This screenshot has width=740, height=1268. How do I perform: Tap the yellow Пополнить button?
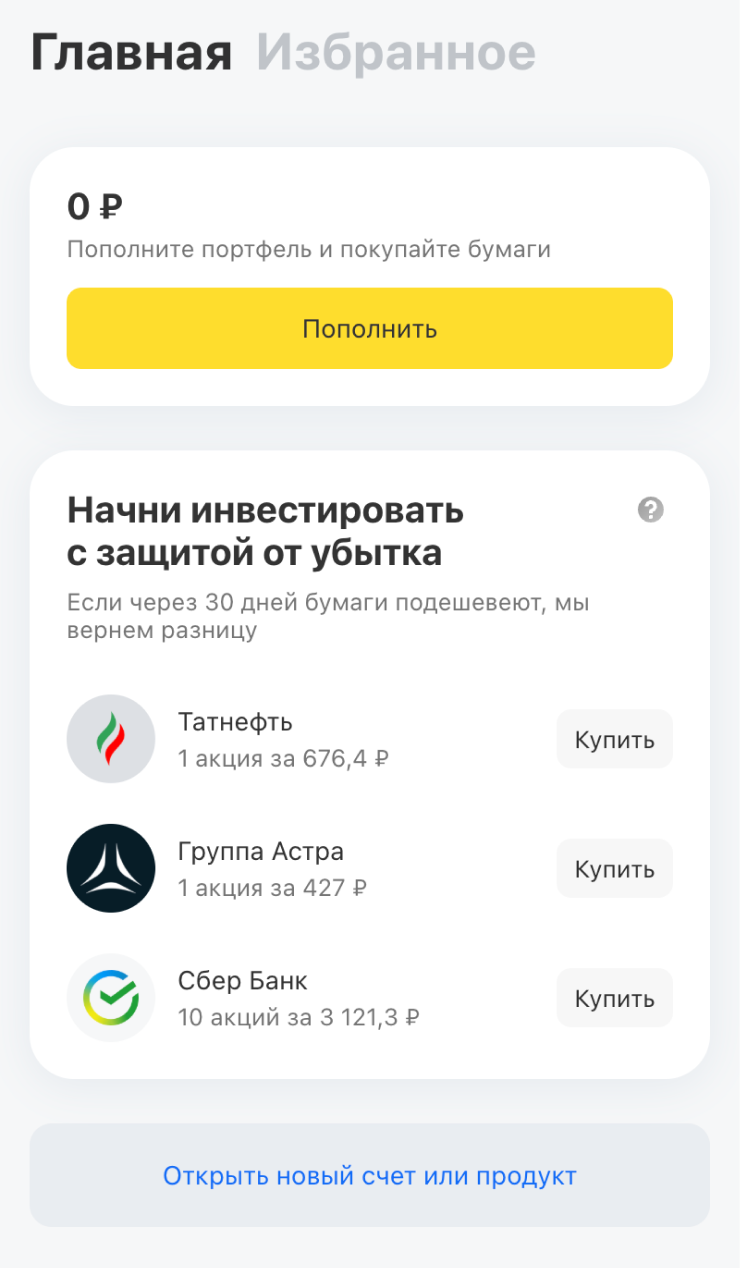tap(370, 329)
